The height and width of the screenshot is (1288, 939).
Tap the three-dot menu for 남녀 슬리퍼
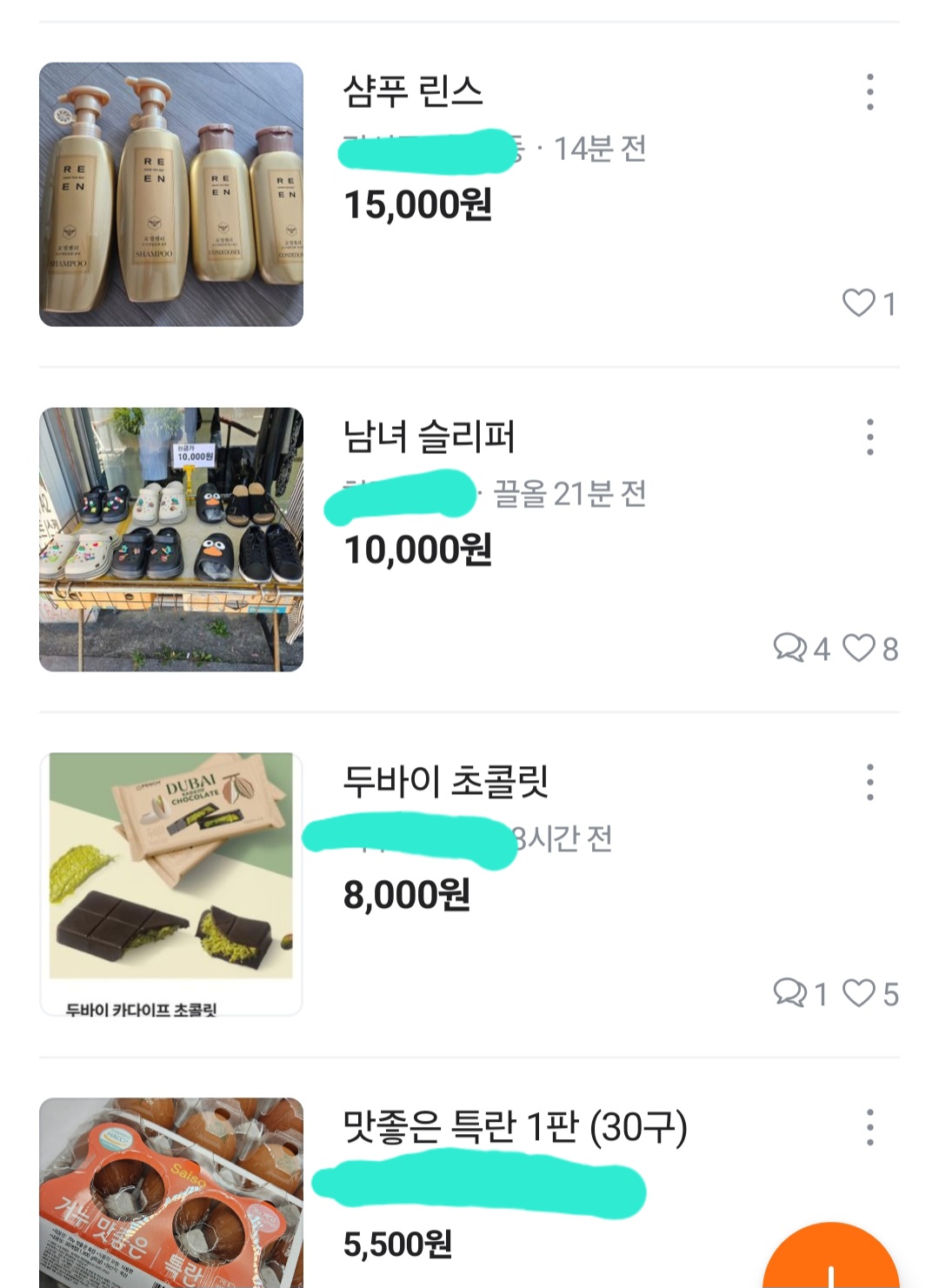point(869,437)
